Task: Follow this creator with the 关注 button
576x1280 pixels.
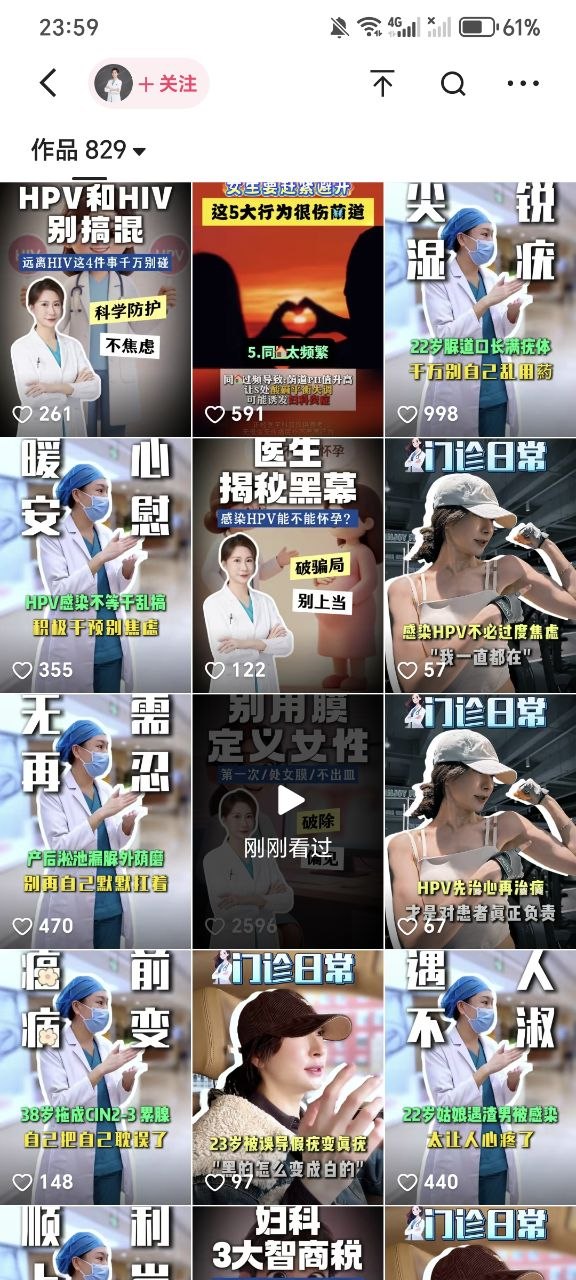Action: pos(167,84)
